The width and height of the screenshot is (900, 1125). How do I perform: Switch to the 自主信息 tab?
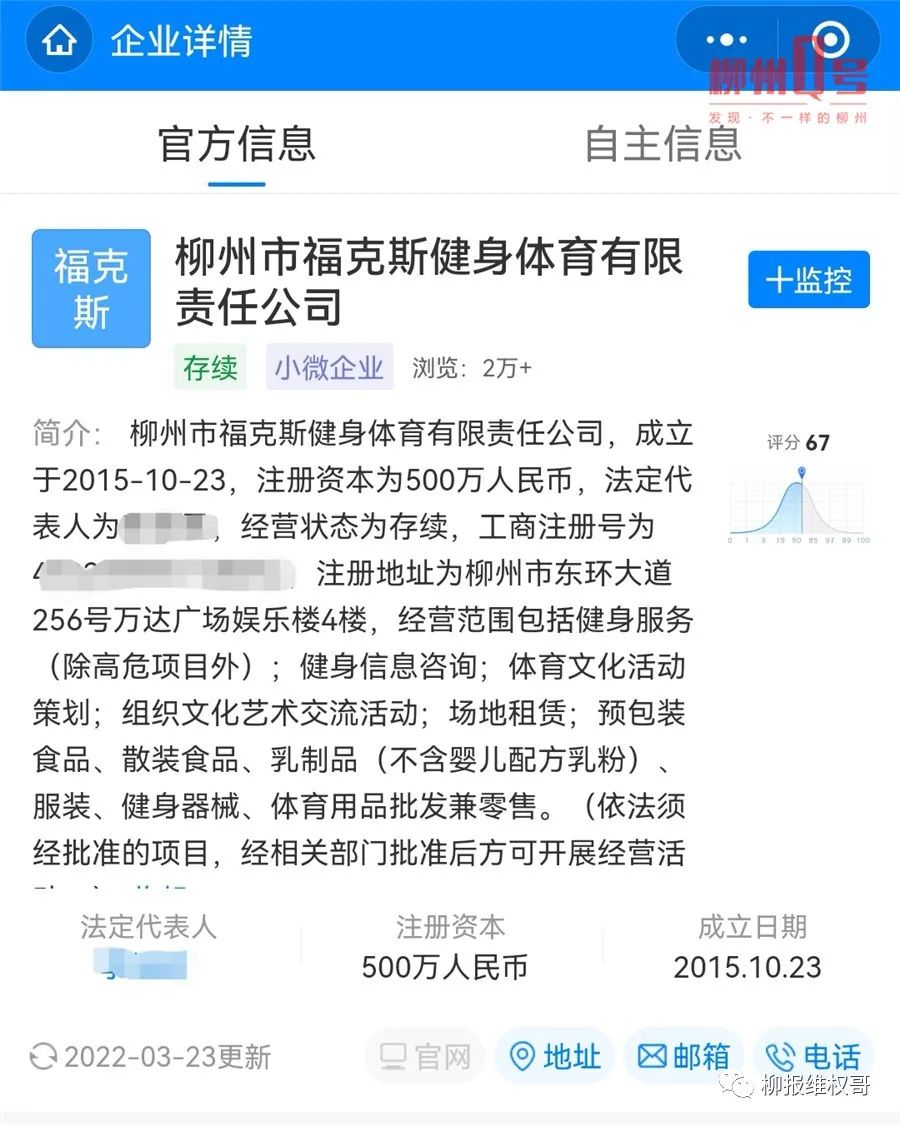[663, 144]
